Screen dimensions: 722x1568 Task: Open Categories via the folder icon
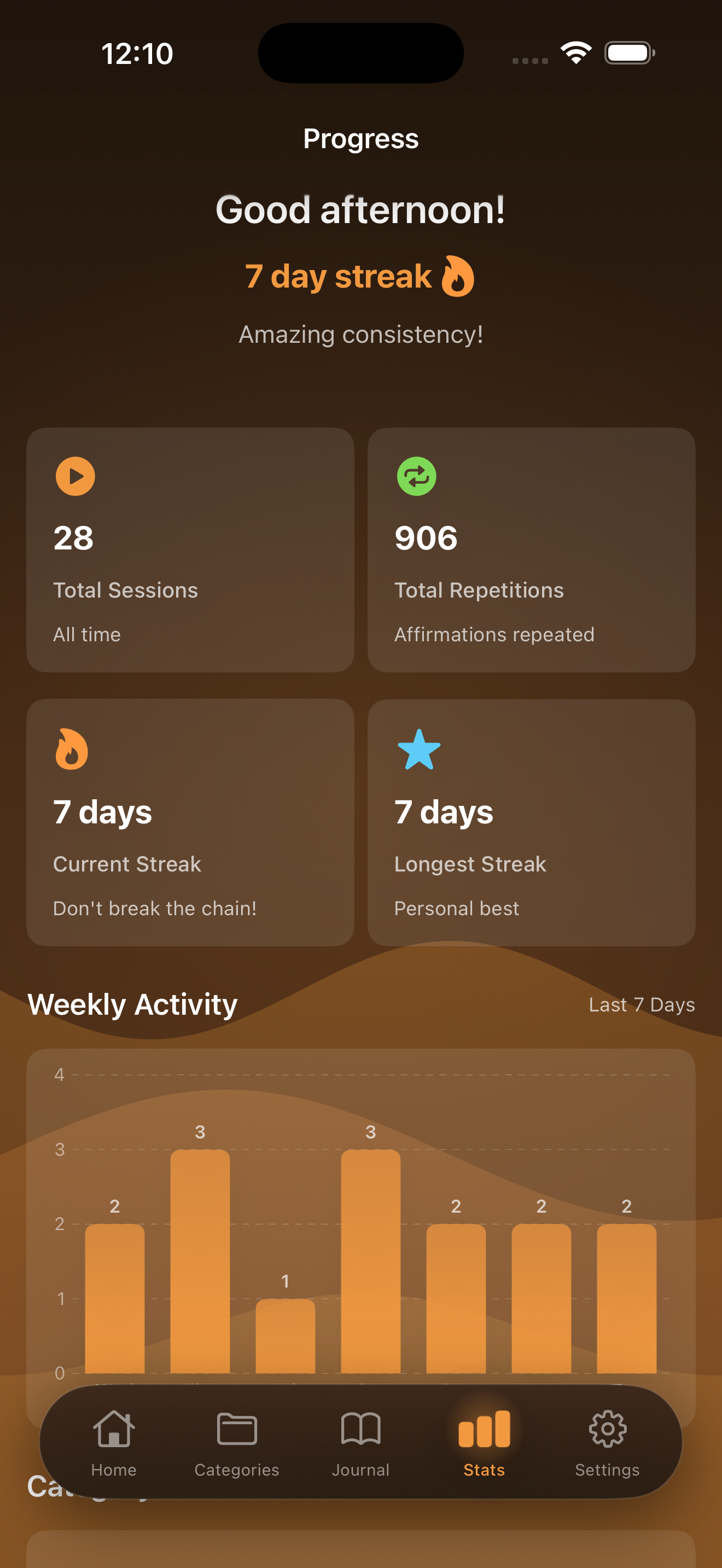point(237,1427)
